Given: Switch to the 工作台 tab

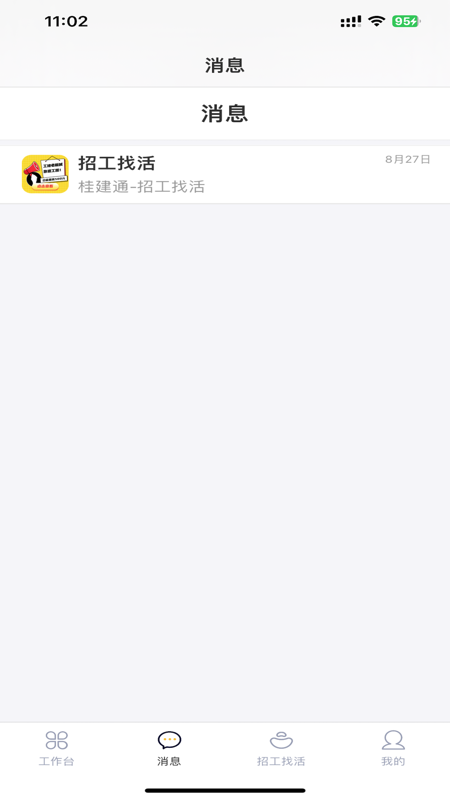Looking at the screenshot, I should click(57, 748).
